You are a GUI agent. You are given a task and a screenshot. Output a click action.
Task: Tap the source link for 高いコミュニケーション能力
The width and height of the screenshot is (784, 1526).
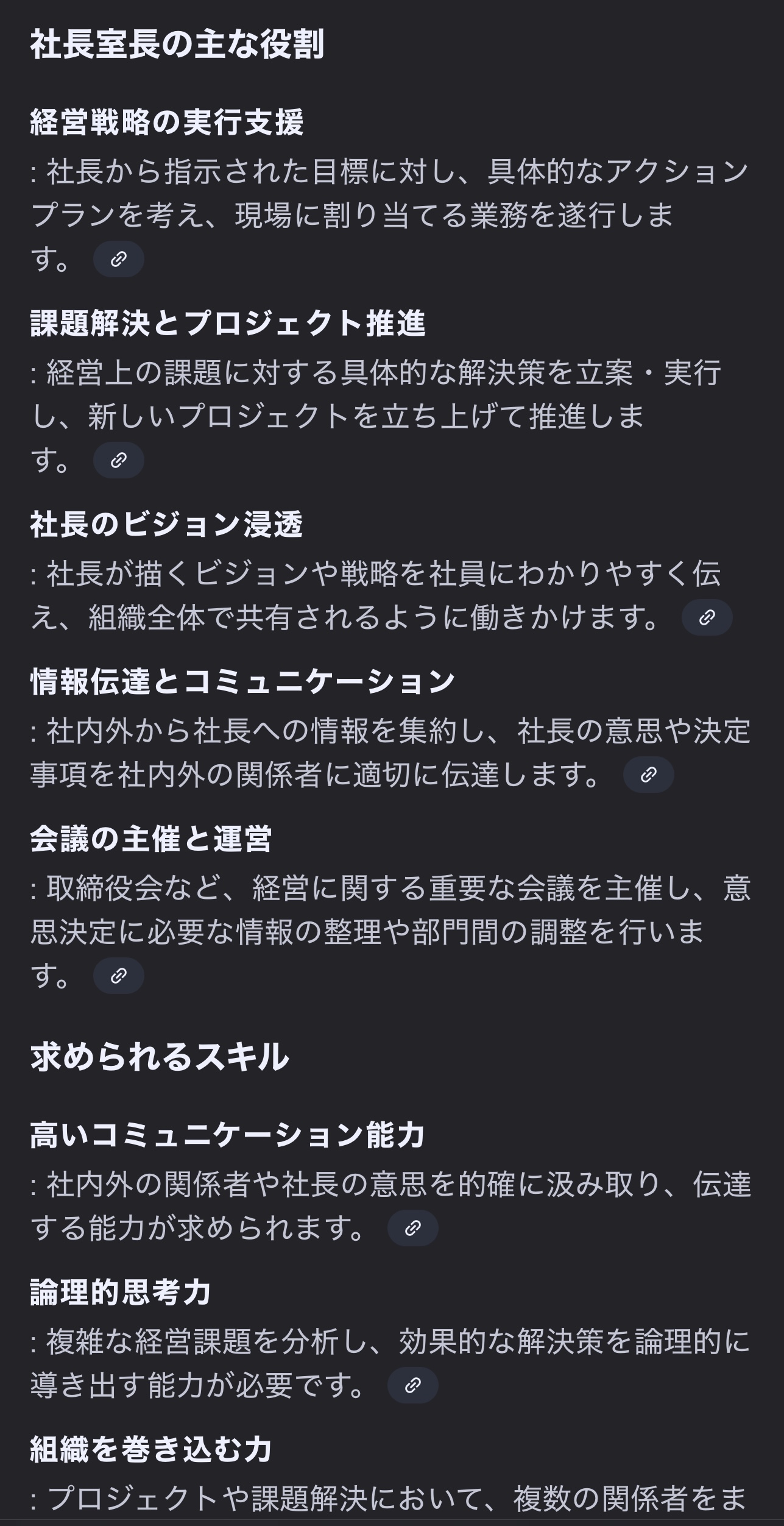pyautogui.click(x=412, y=1227)
